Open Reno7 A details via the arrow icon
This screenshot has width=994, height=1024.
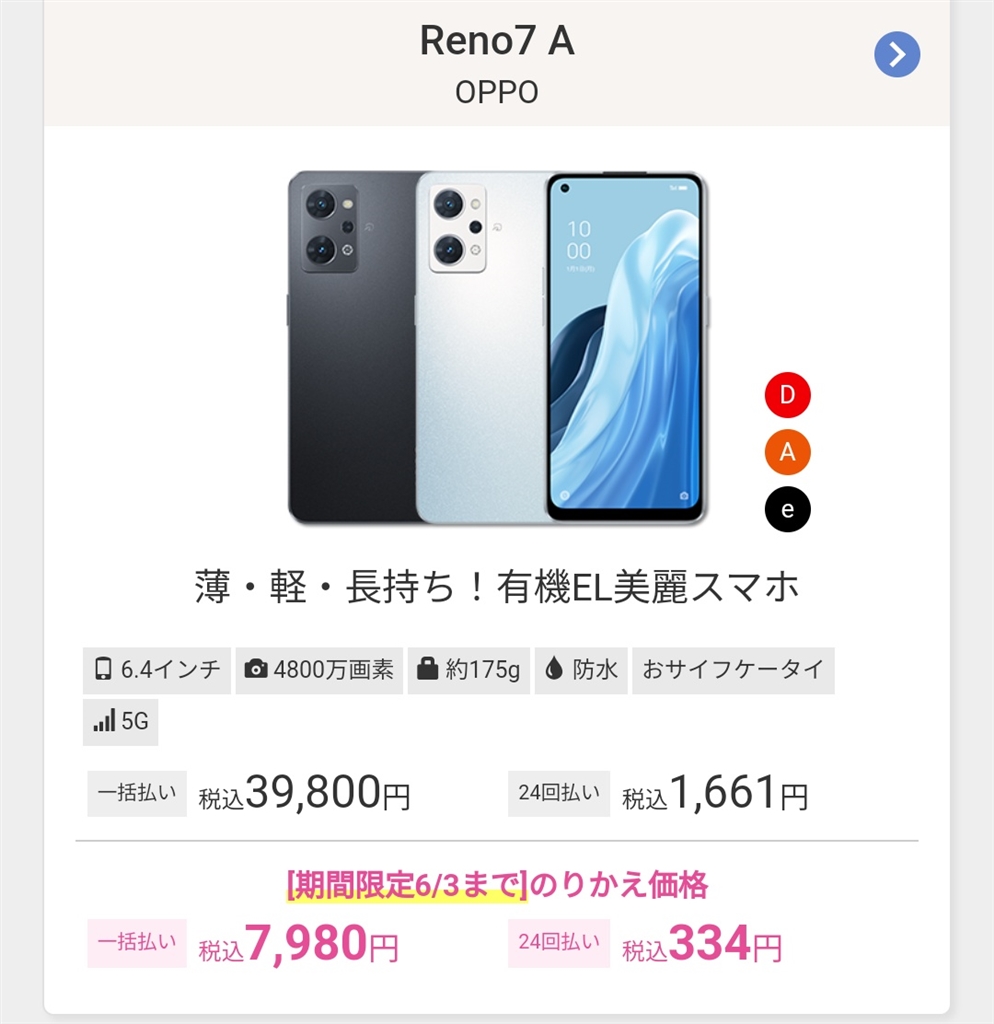tap(896, 55)
